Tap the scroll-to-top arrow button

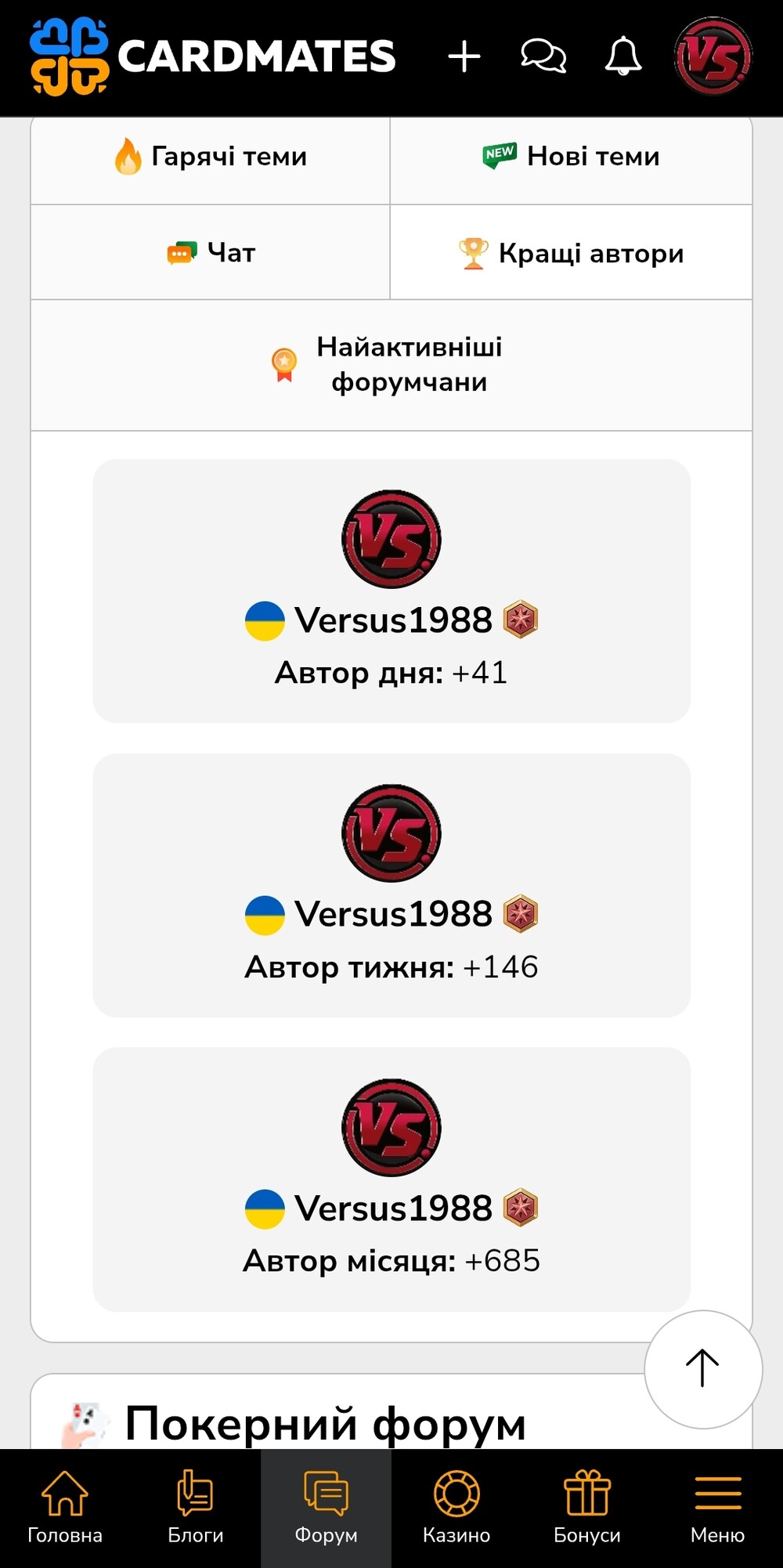(x=703, y=1369)
